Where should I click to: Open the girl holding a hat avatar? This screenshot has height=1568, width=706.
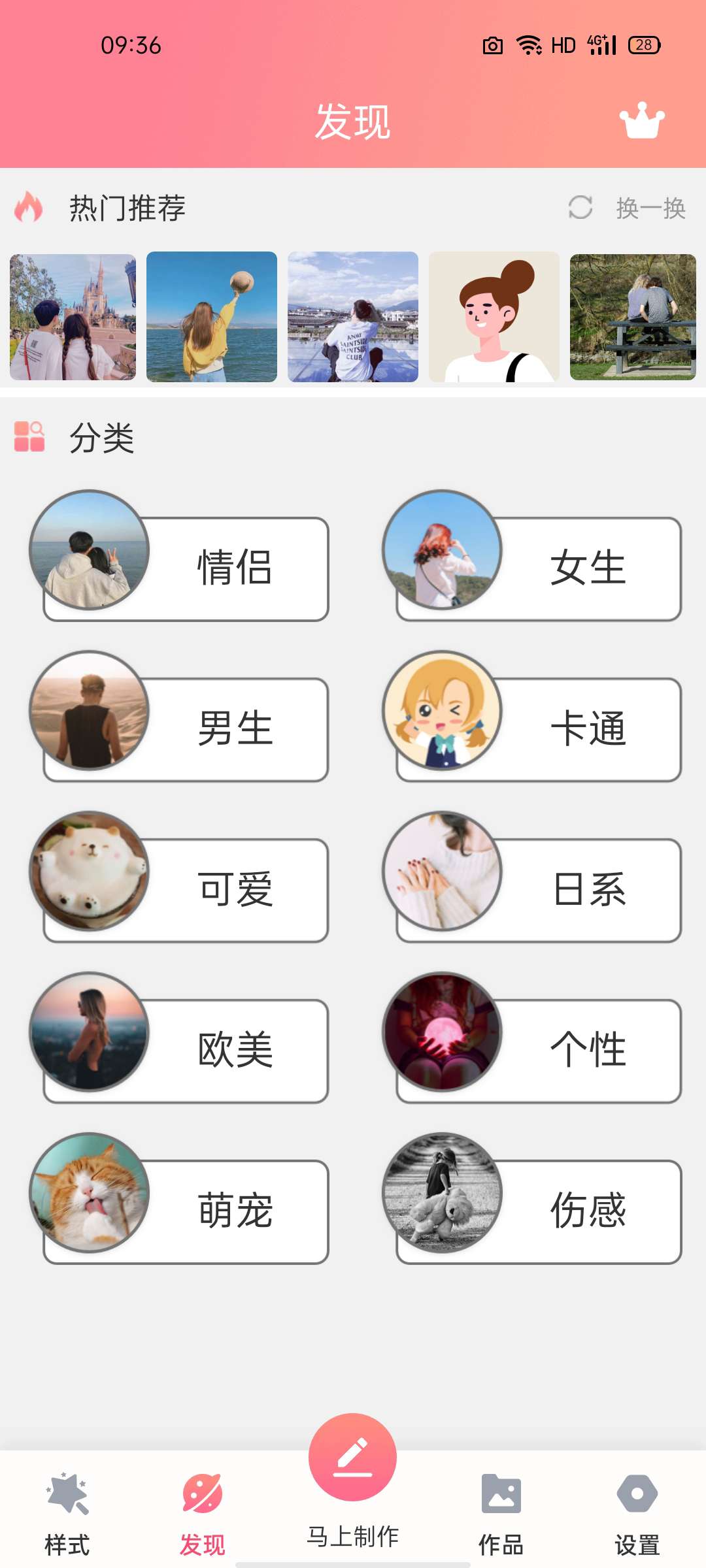(212, 317)
